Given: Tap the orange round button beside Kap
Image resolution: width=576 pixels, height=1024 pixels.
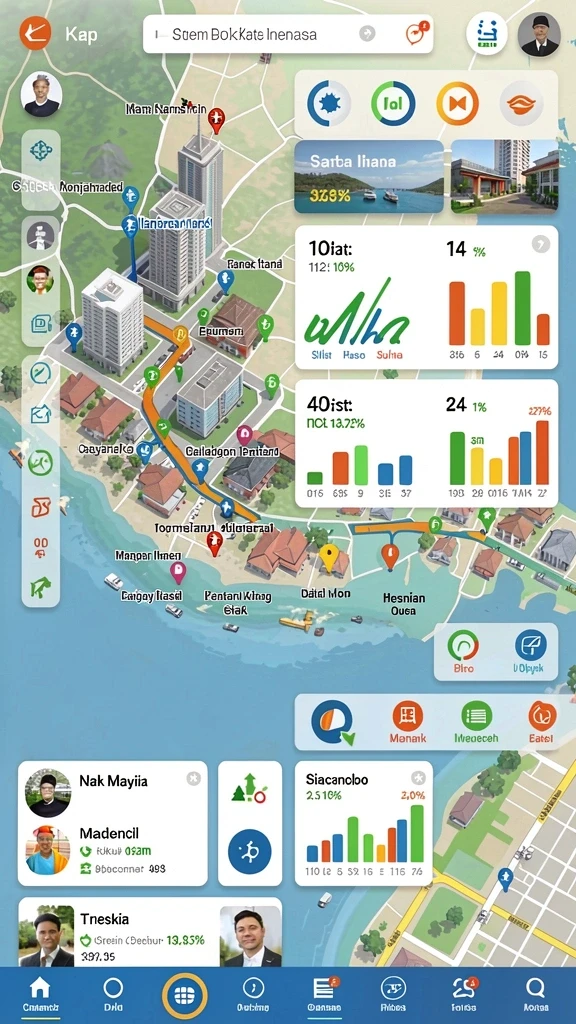Looking at the screenshot, I should tap(35, 33).
